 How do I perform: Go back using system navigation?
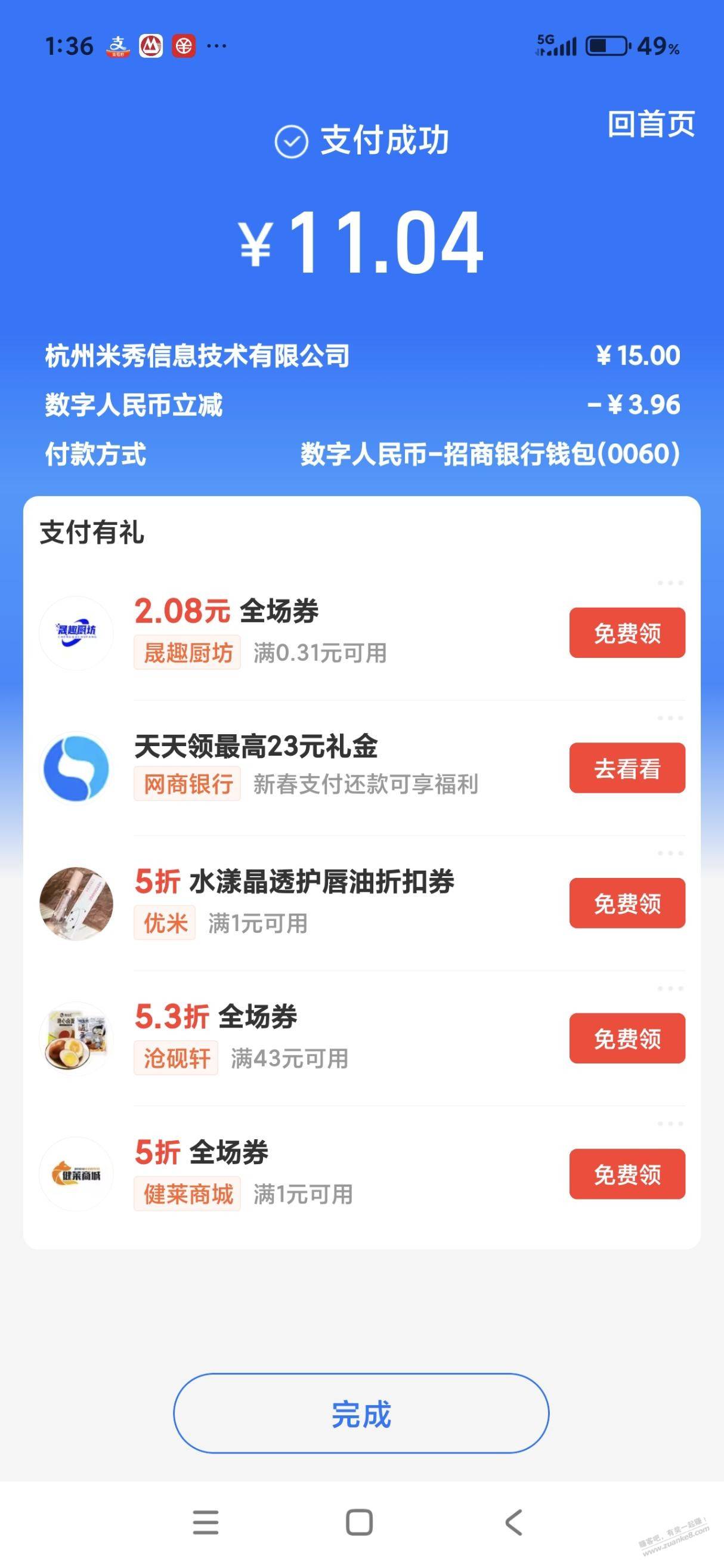(514, 1522)
